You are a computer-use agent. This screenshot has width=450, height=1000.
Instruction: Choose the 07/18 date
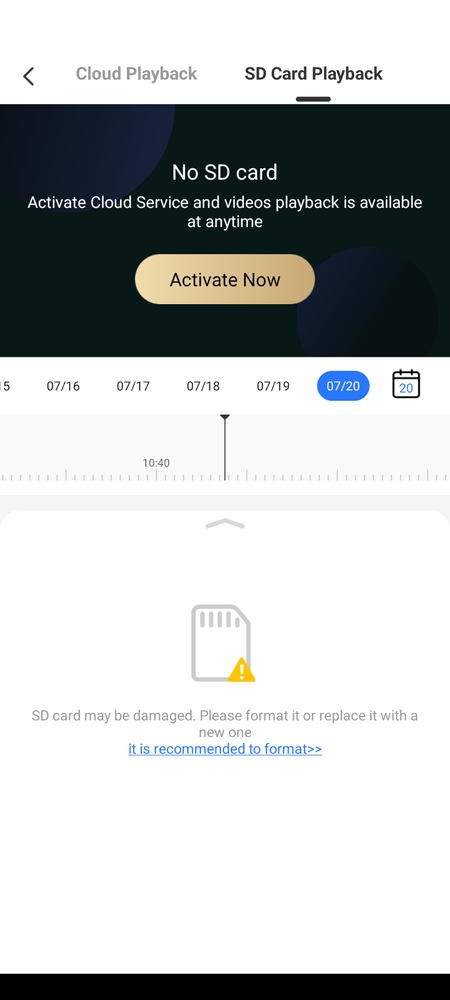coord(203,386)
